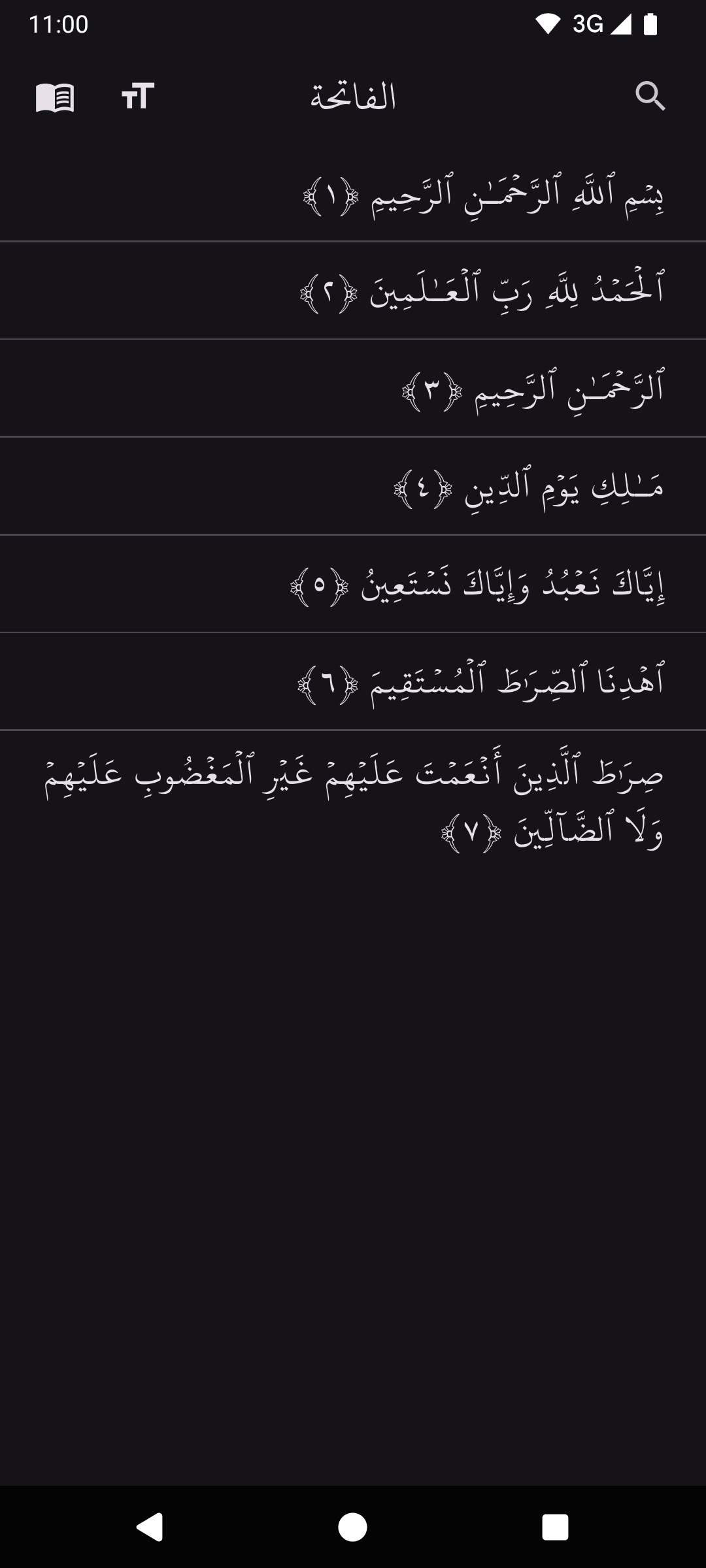Tap verse ٣ in the list

[532, 389]
